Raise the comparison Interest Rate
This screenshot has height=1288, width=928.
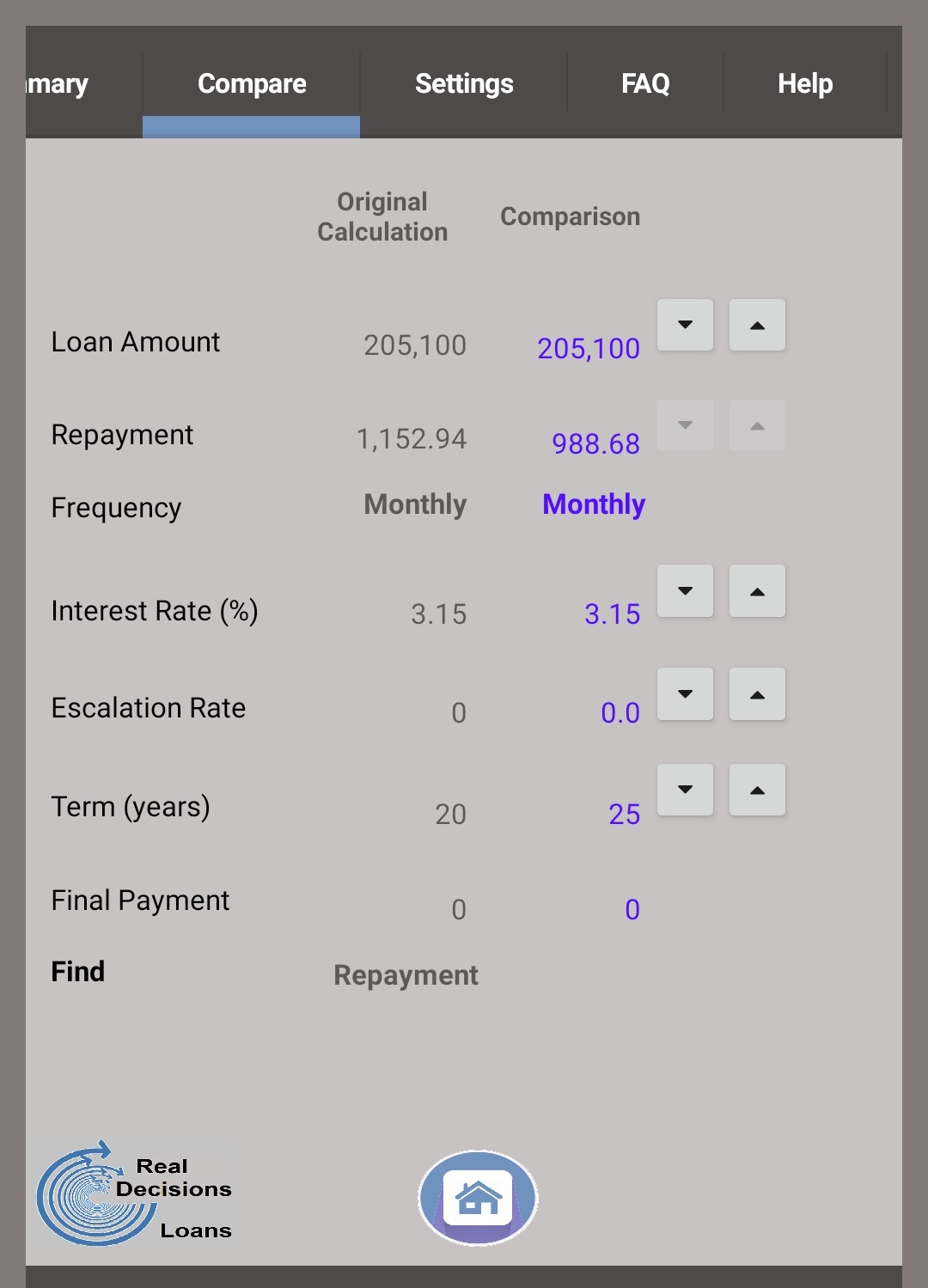[x=757, y=591]
